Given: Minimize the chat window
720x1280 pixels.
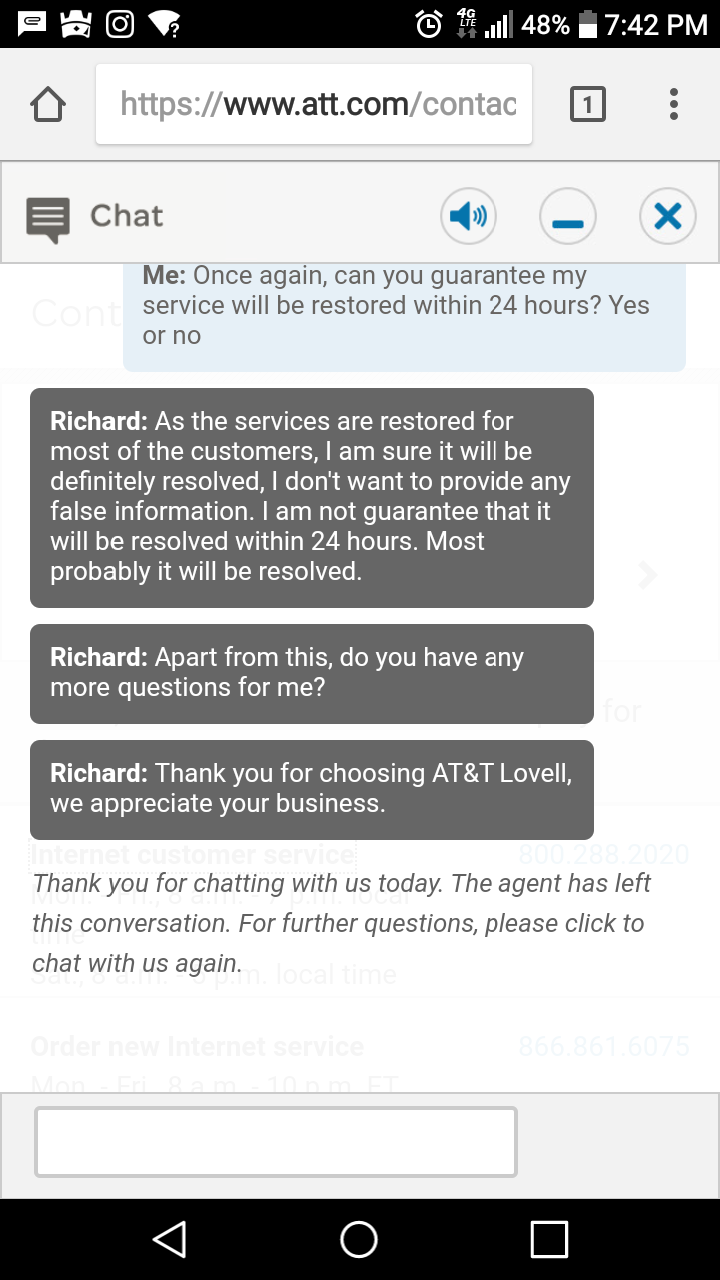Looking at the screenshot, I should pyautogui.click(x=568, y=216).
